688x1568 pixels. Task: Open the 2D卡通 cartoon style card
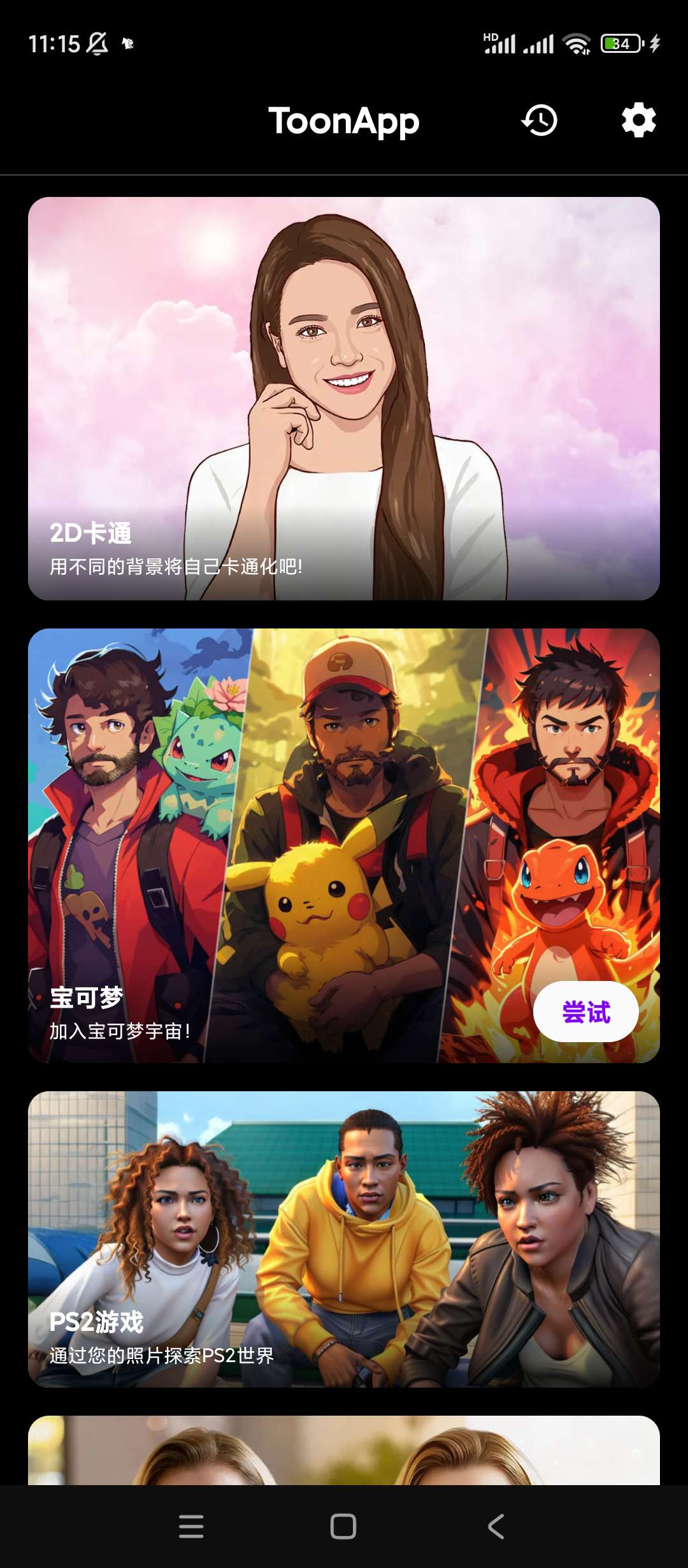point(344,398)
